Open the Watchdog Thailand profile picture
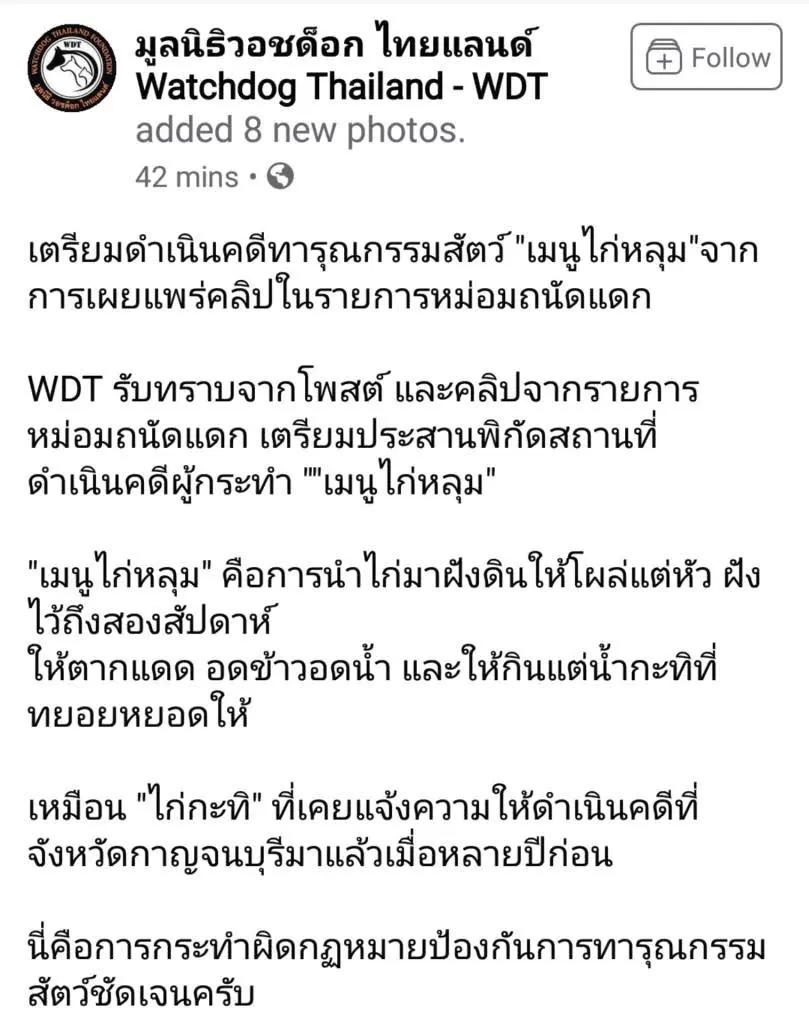This screenshot has width=809, height=1024. click(72, 68)
